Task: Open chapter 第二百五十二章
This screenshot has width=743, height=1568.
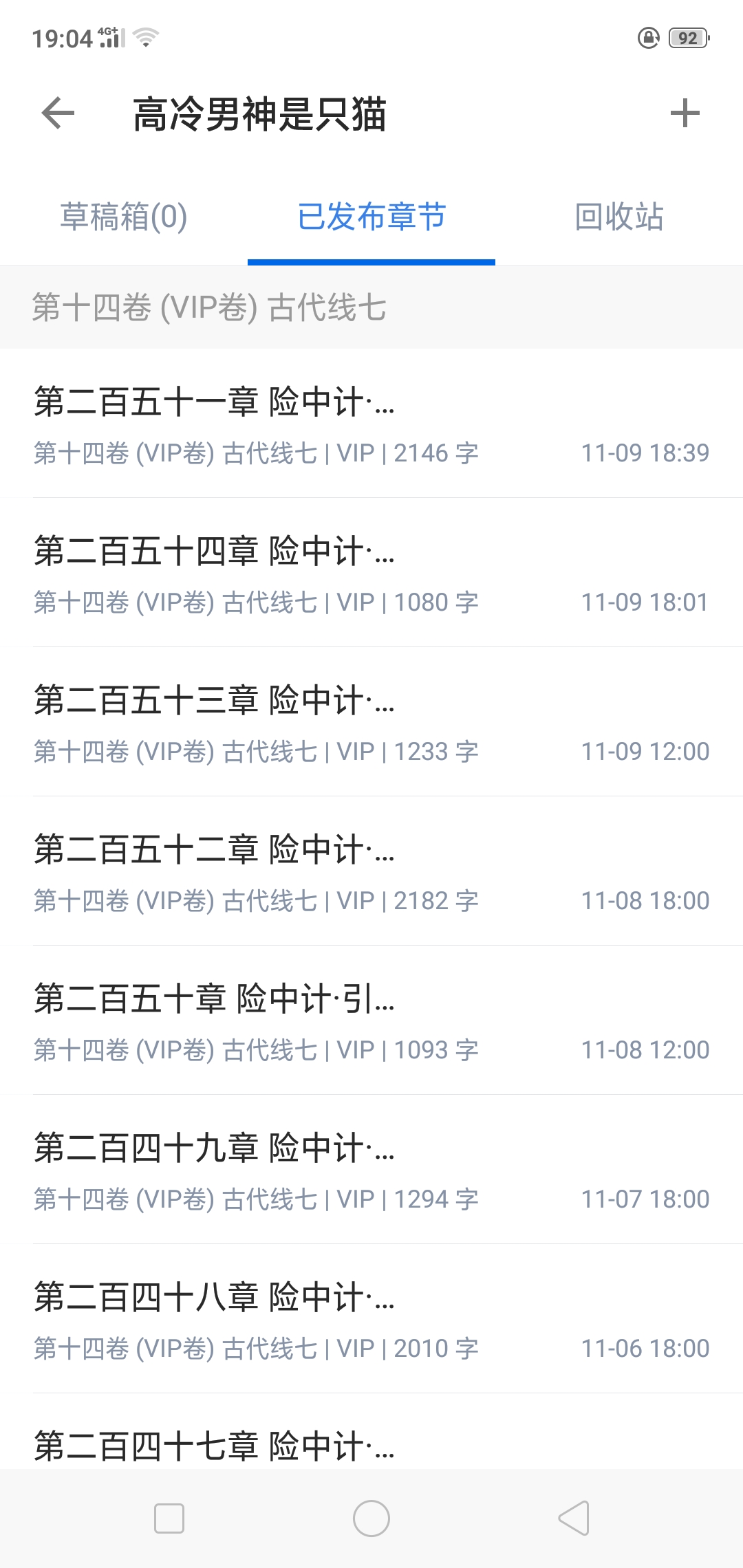Action: (371, 871)
